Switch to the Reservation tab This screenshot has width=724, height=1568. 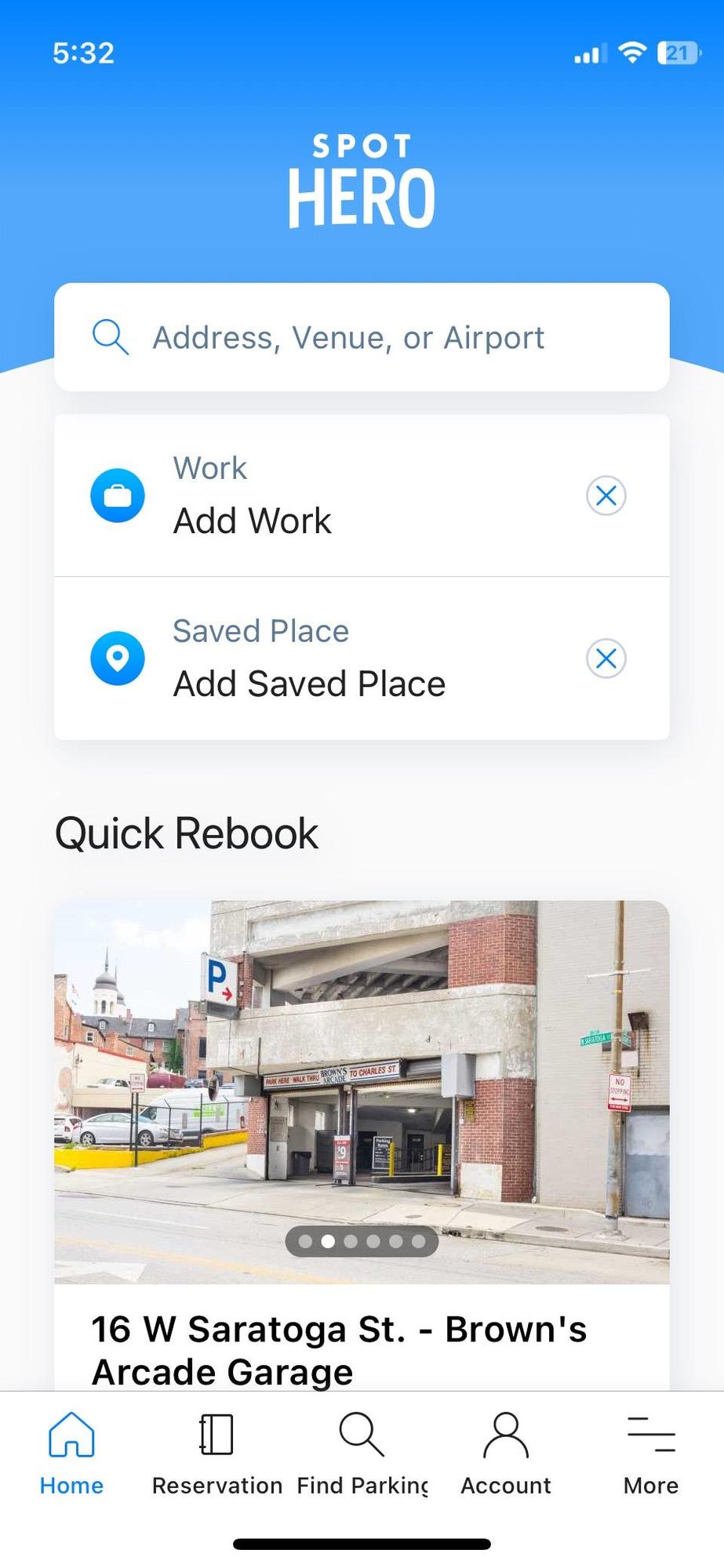(x=216, y=1454)
